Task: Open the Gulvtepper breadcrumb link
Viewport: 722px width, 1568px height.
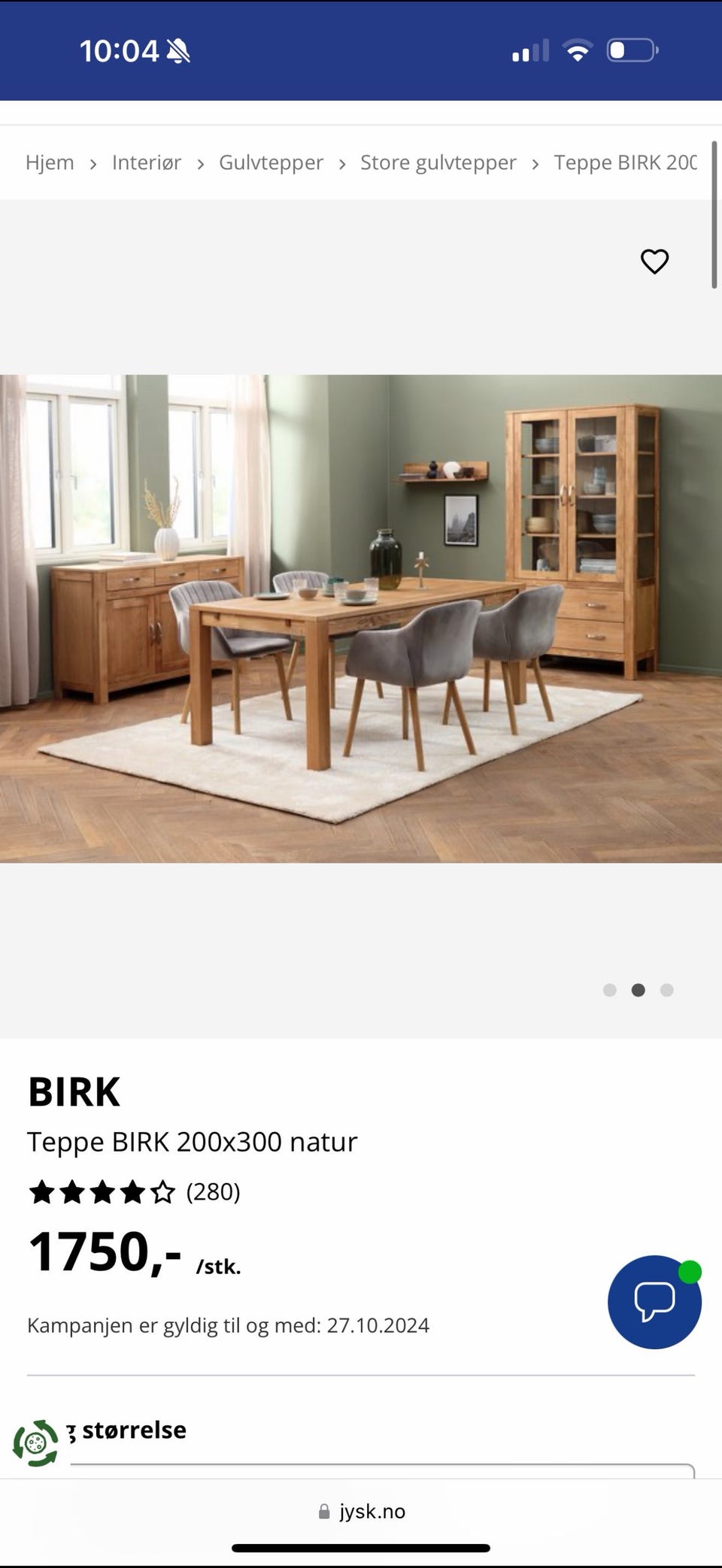Action: point(271,162)
